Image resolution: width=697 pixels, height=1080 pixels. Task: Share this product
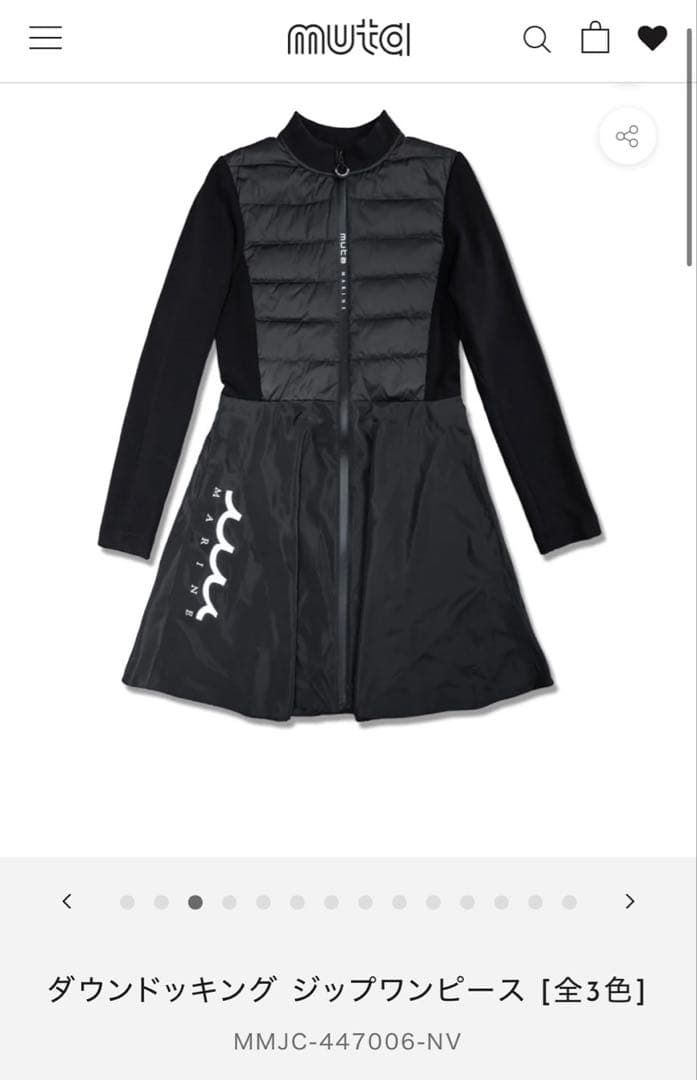point(627,137)
